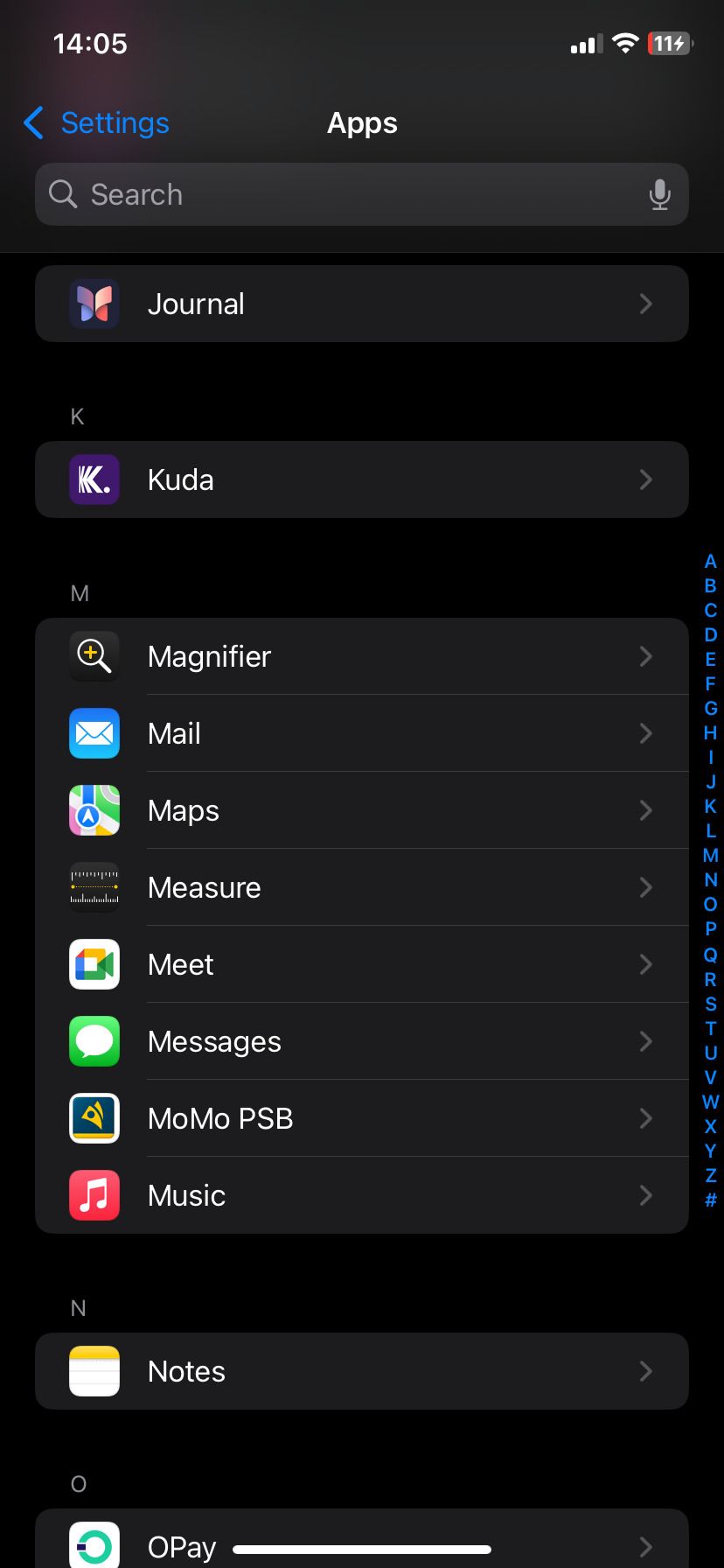Open Notes settings
The image size is (724, 1568).
coord(362,1371)
